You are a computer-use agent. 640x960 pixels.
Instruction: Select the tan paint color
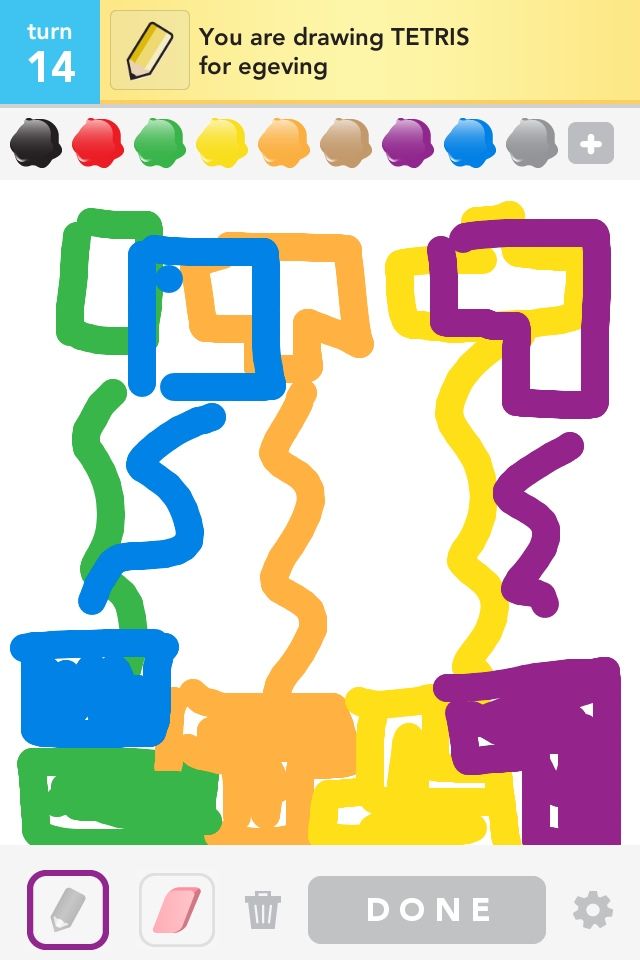345,142
